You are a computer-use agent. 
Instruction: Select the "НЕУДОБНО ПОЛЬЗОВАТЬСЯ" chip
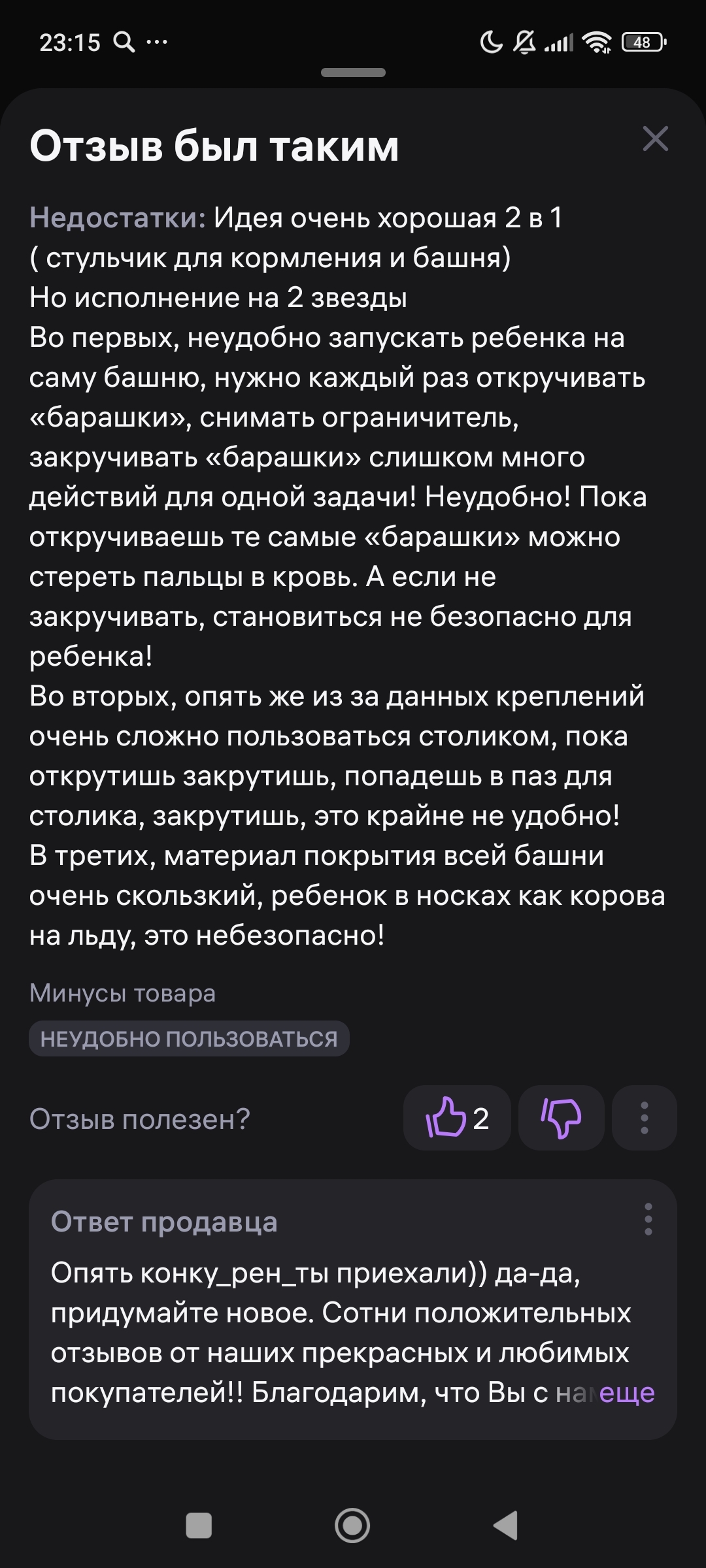(x=189, y=1039)
